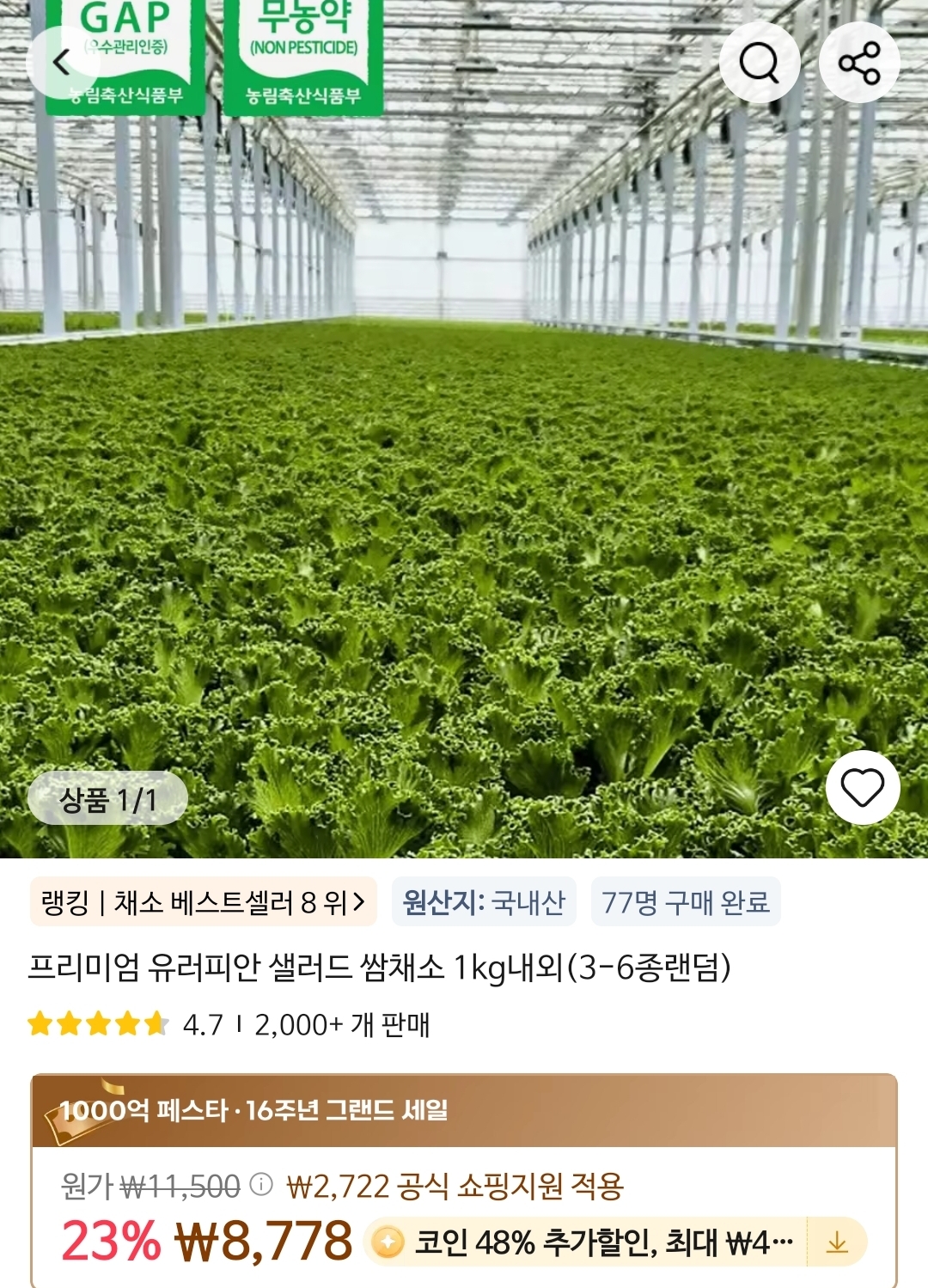Open search with the magnifier icon
The image size is (928, 1288).
coord(760,62)
